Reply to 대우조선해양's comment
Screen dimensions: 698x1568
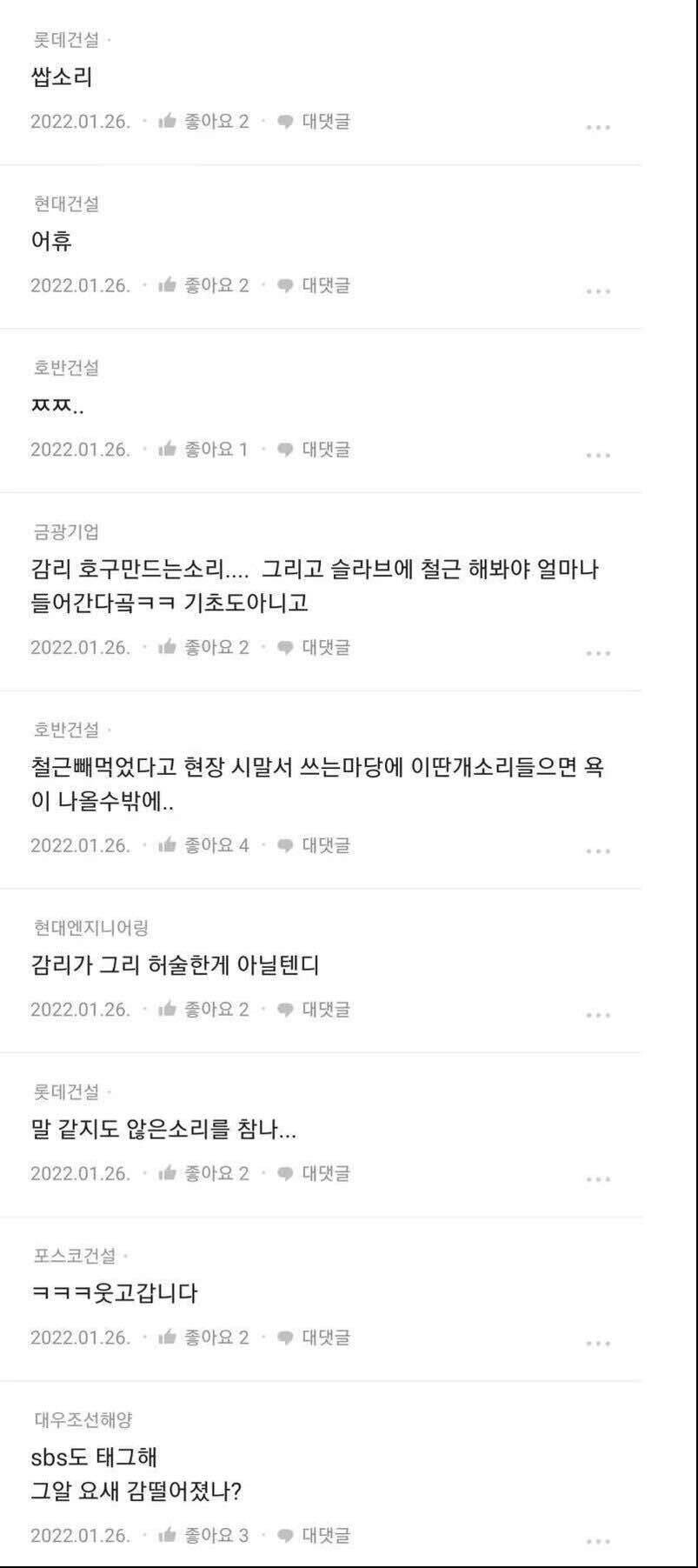click(314, 1536)
